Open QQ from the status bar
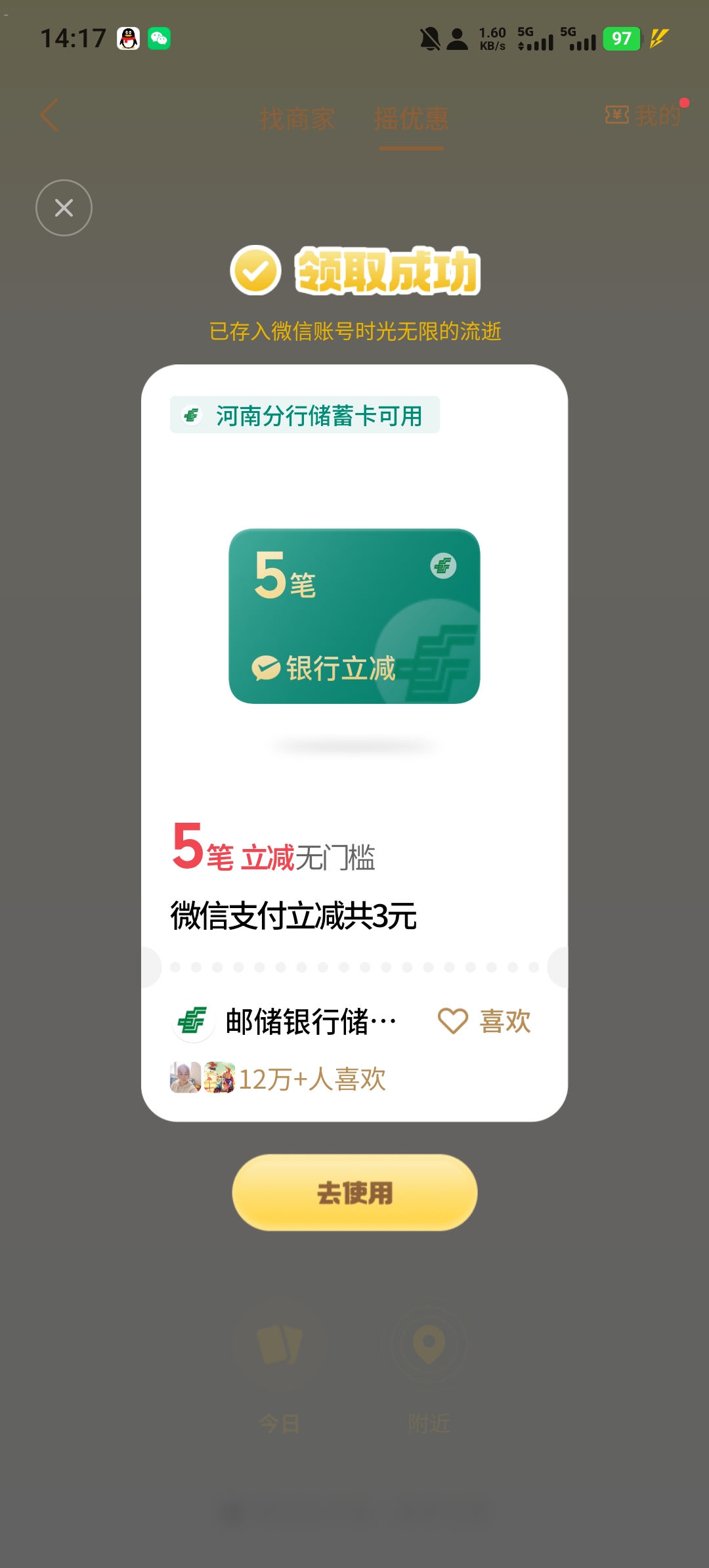The width and height of the screenshot is (709, 1568). pyautogui.click(x=127, y=39)
